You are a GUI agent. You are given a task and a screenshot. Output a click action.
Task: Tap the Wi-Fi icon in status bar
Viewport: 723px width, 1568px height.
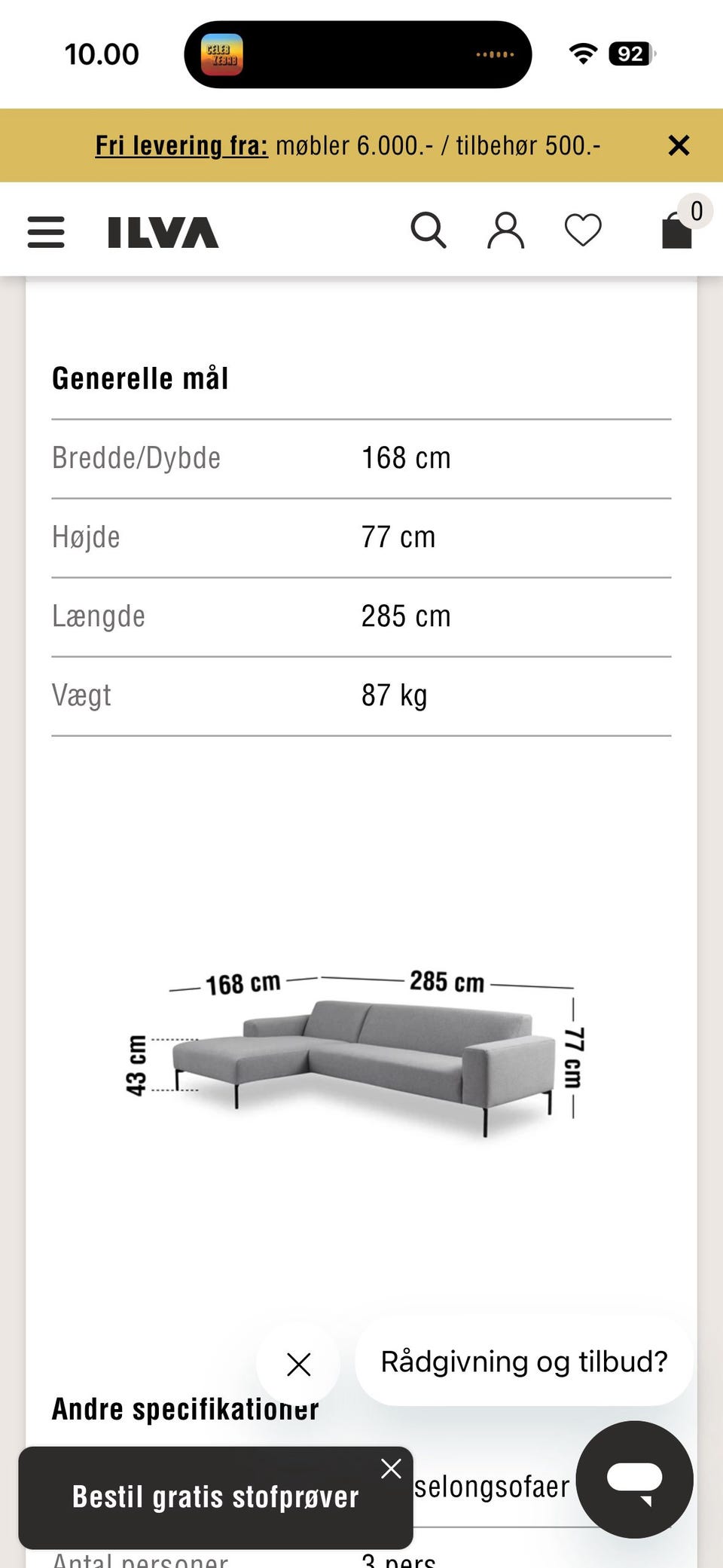[583, 53]
